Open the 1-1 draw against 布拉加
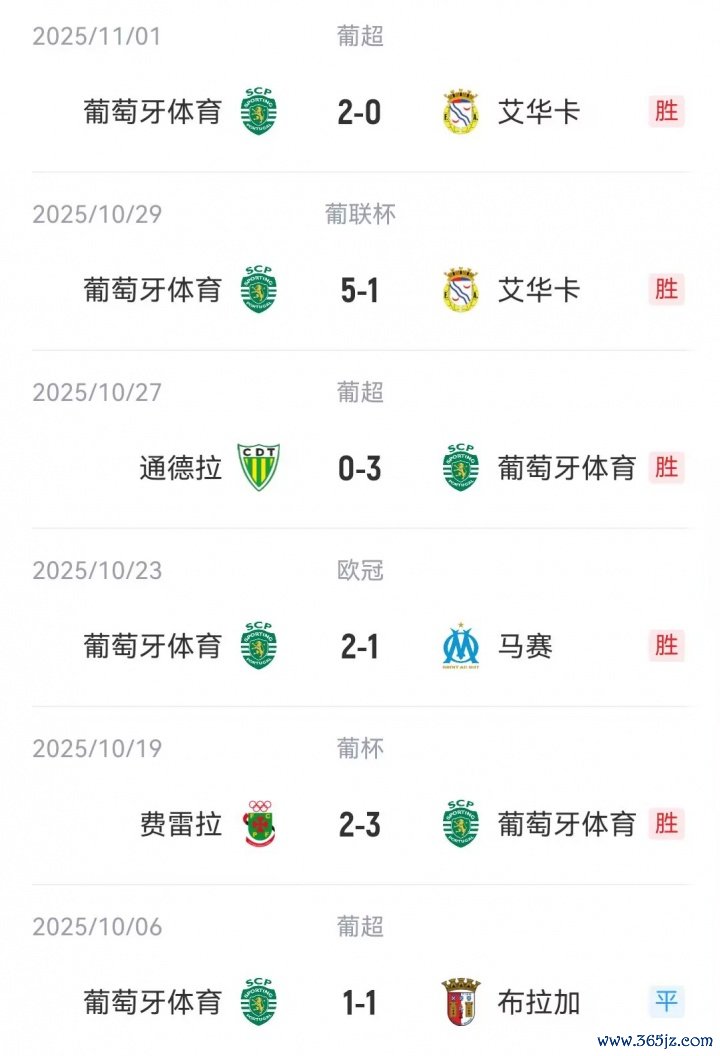 pos(360,1002)
